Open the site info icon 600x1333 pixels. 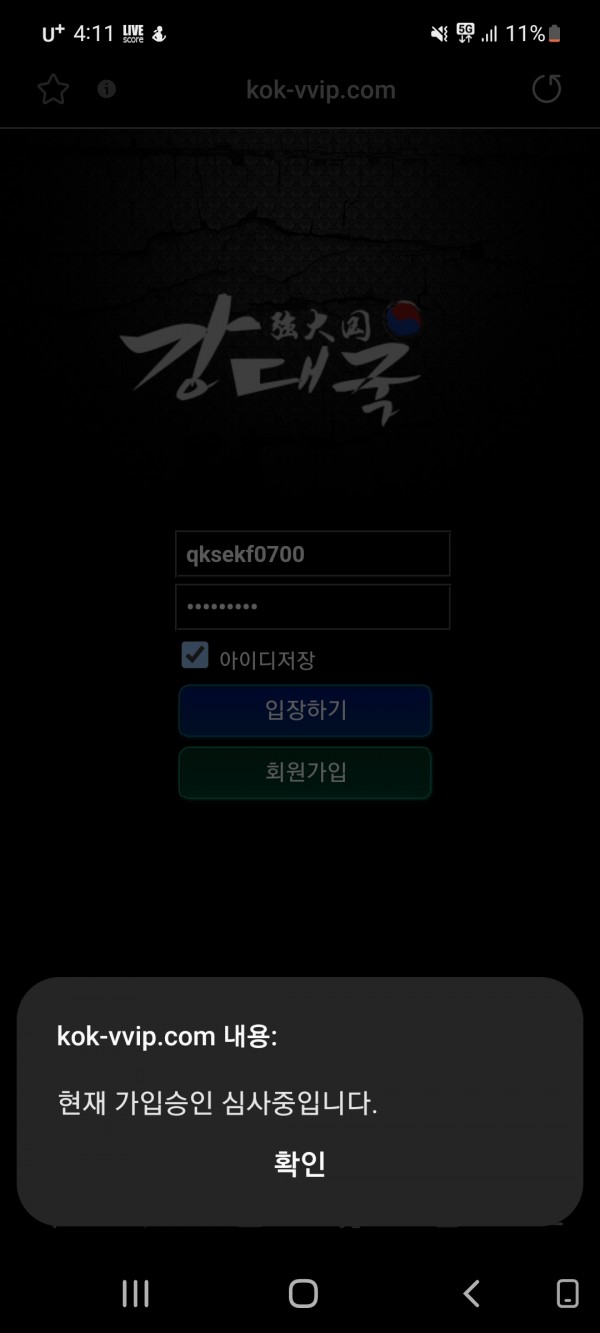click(x=107, y=89)
